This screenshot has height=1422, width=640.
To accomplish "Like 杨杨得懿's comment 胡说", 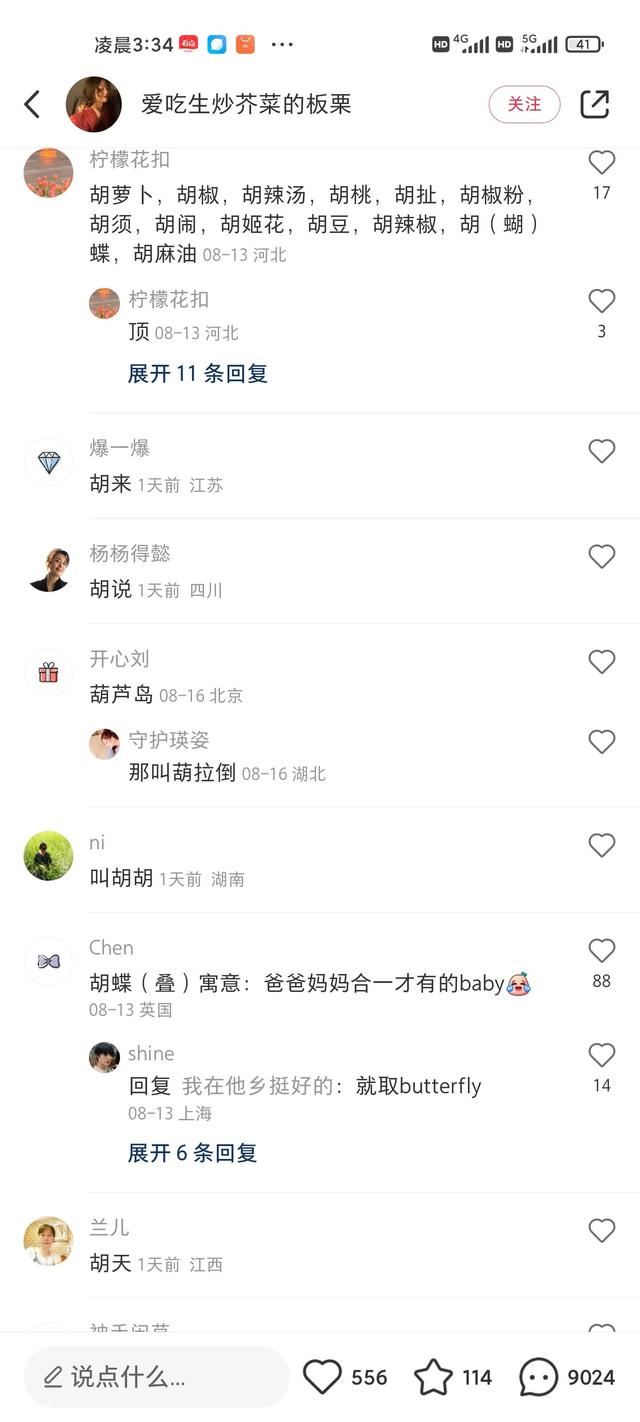I will click(x=601, y=557).
